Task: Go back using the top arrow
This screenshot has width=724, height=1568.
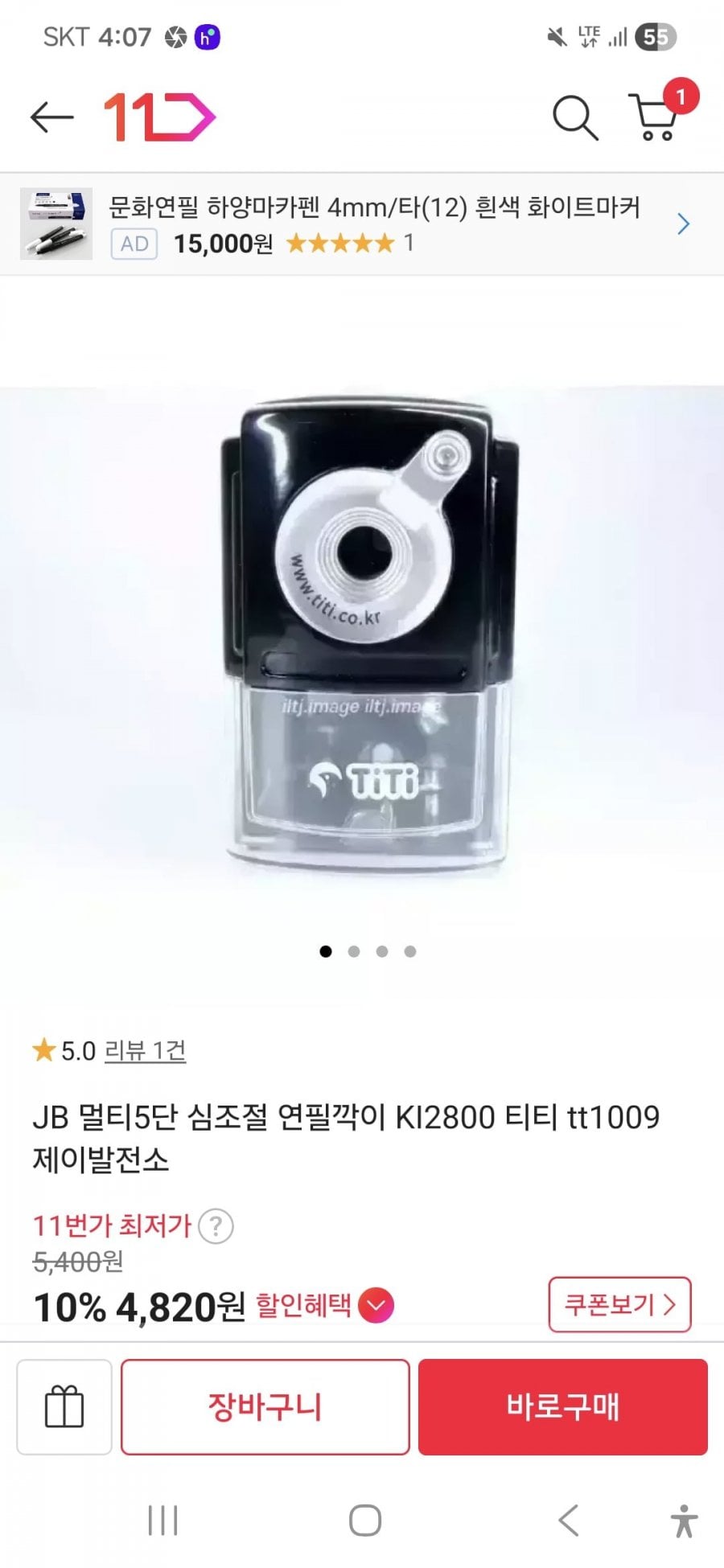Action: click(51, 117)
